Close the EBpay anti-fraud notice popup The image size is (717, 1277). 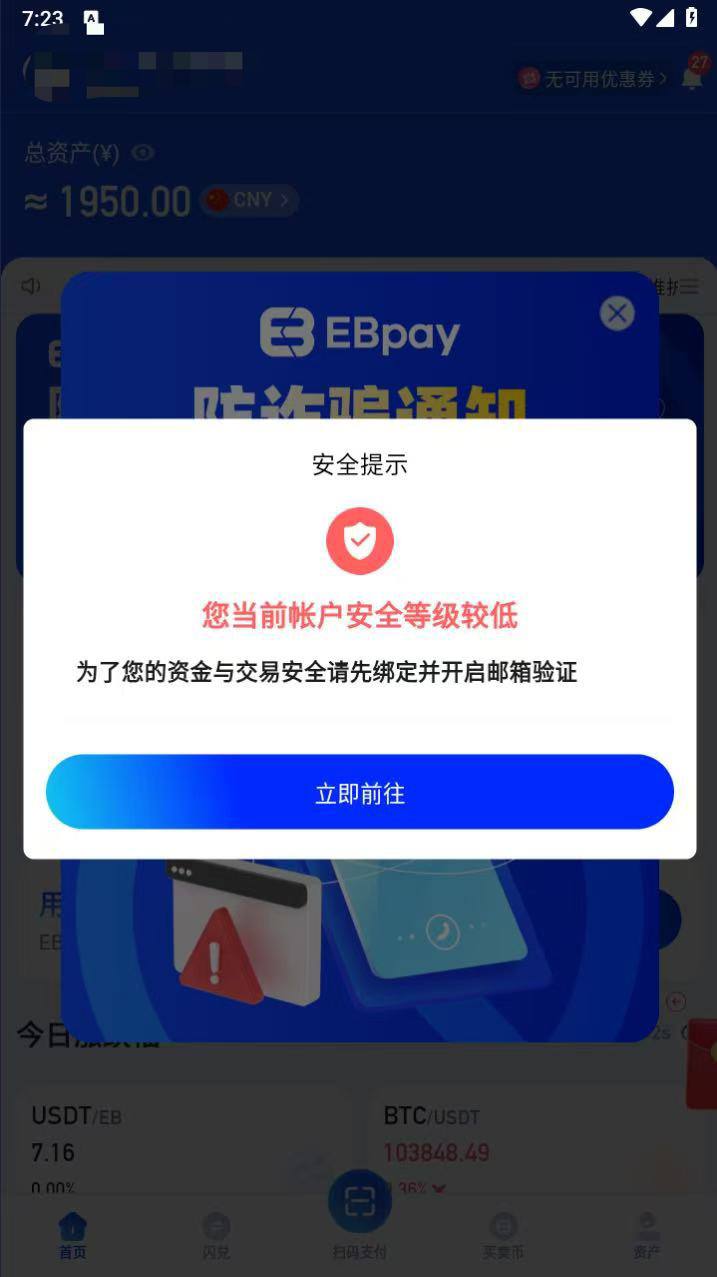617,314
